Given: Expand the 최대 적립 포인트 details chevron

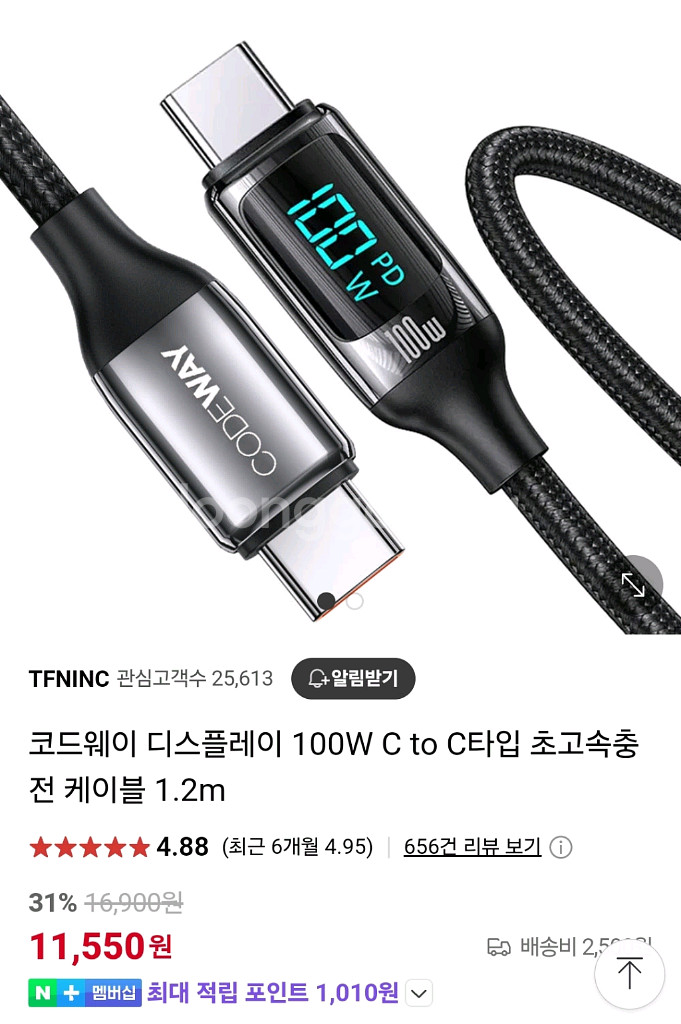Looking at the screenshot, I should click(x=420, y=994).
